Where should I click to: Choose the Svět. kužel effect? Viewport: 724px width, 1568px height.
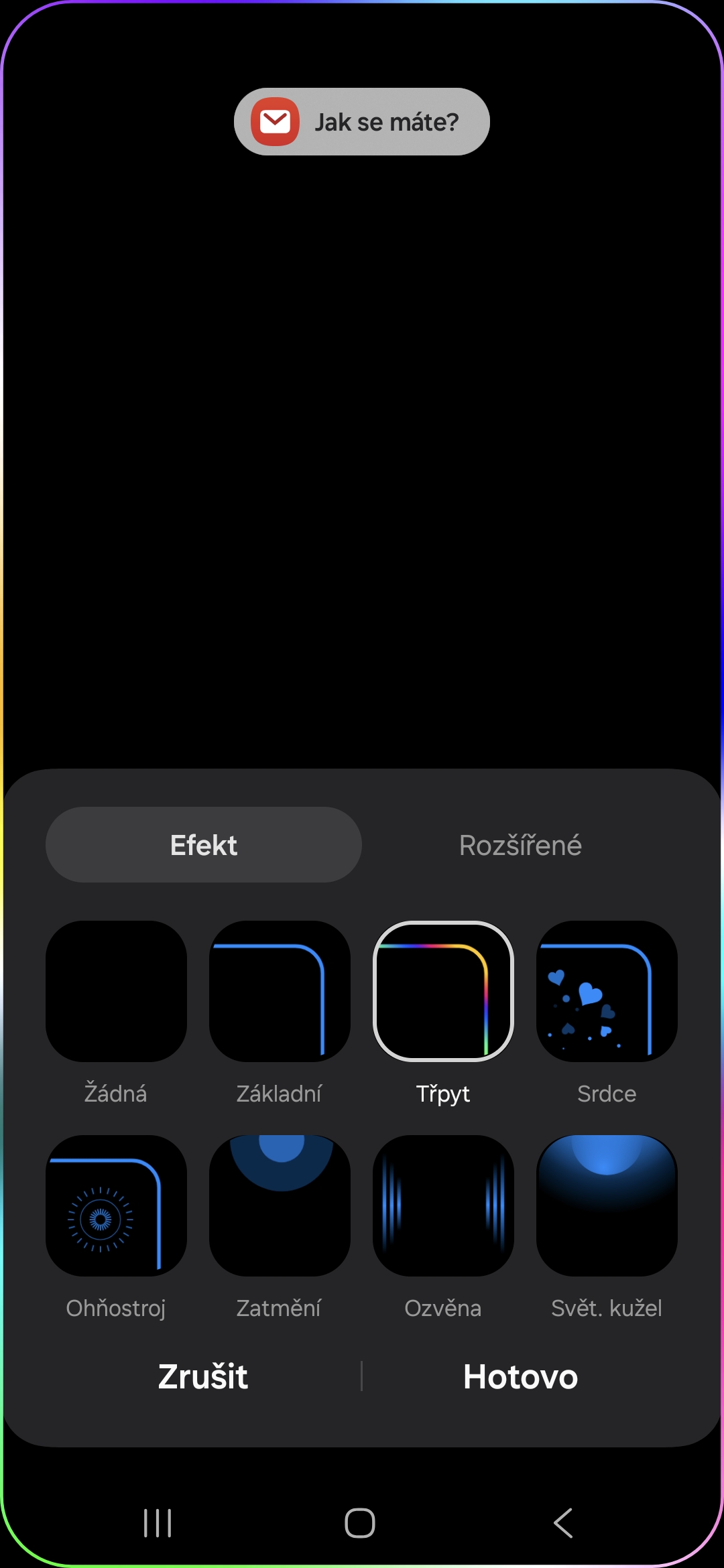coord(607,1205)
